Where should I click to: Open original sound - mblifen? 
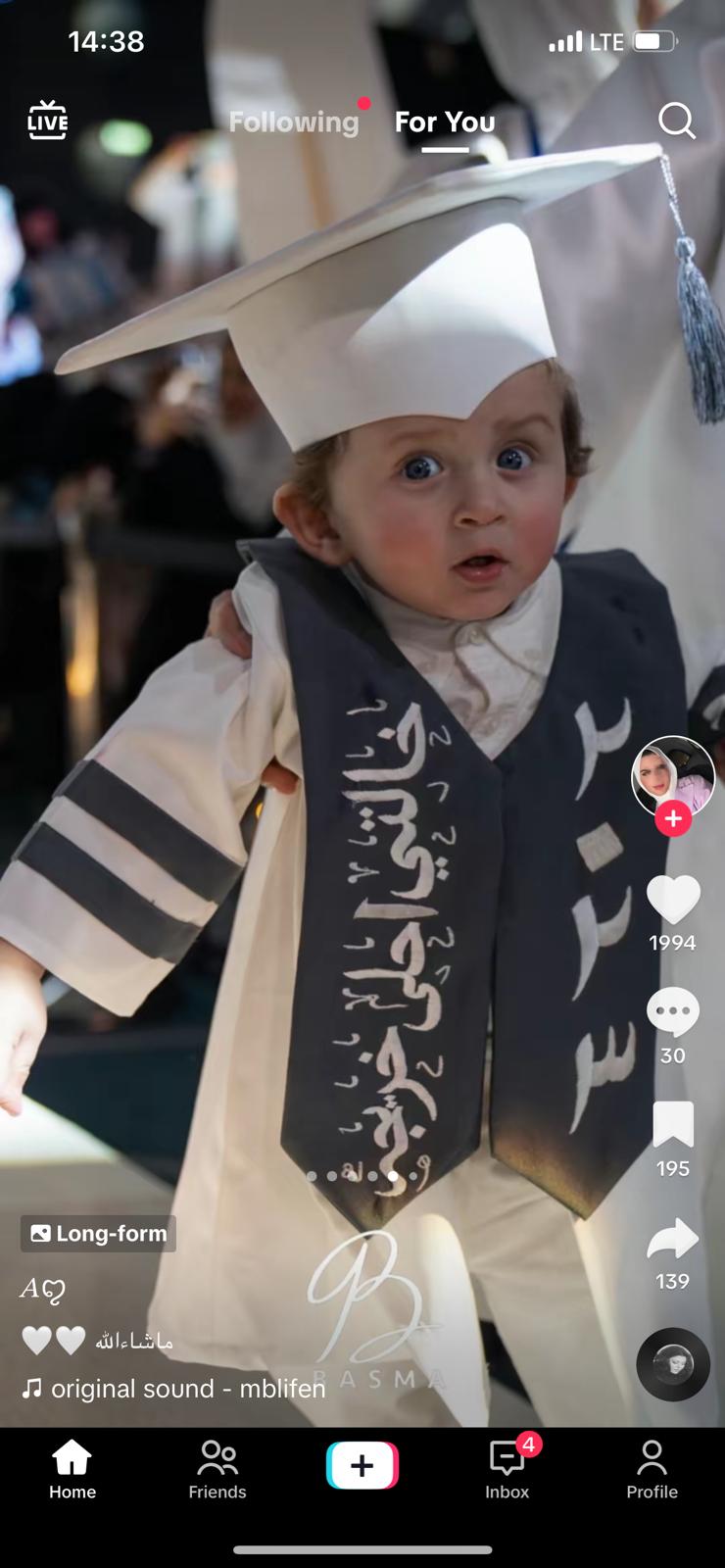coord(174,1389)
